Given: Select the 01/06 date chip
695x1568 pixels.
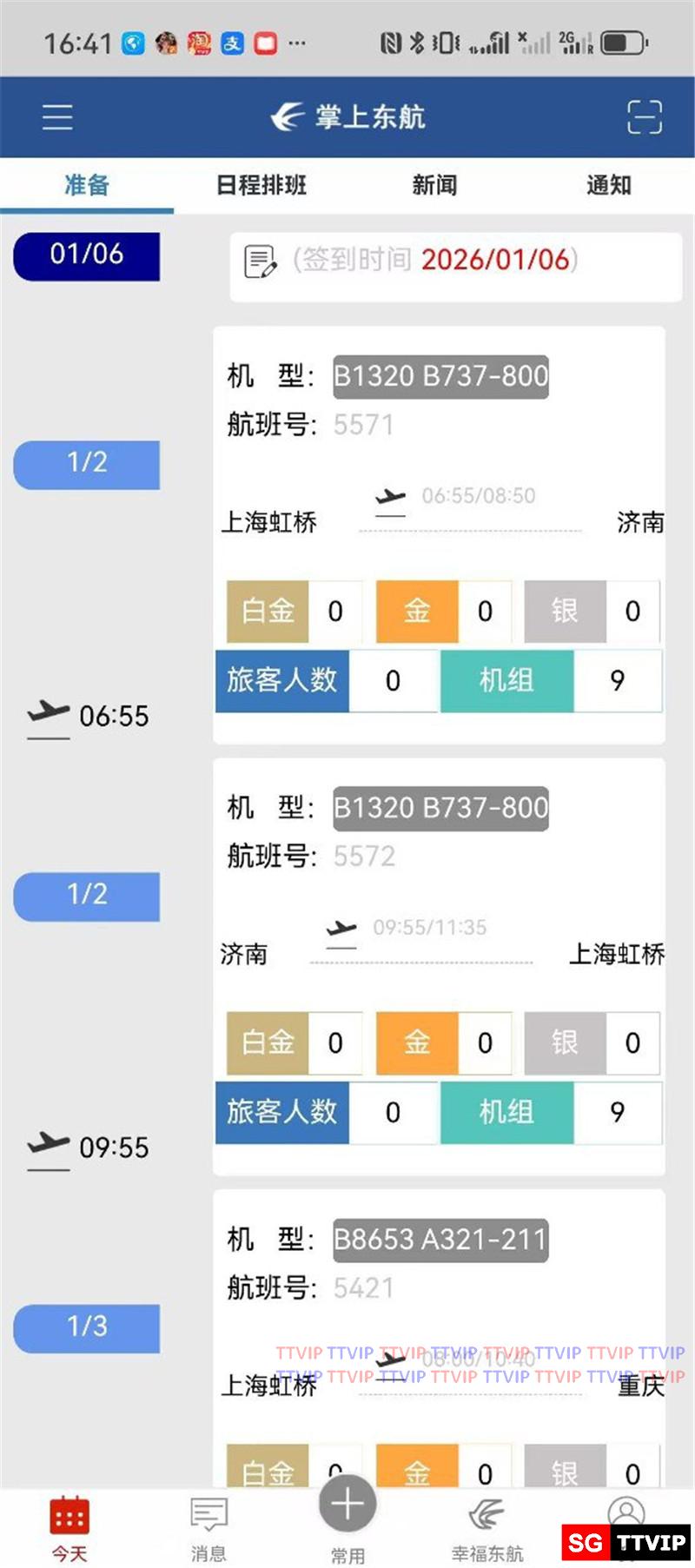Looking at the screenshot, I should 87,255.
